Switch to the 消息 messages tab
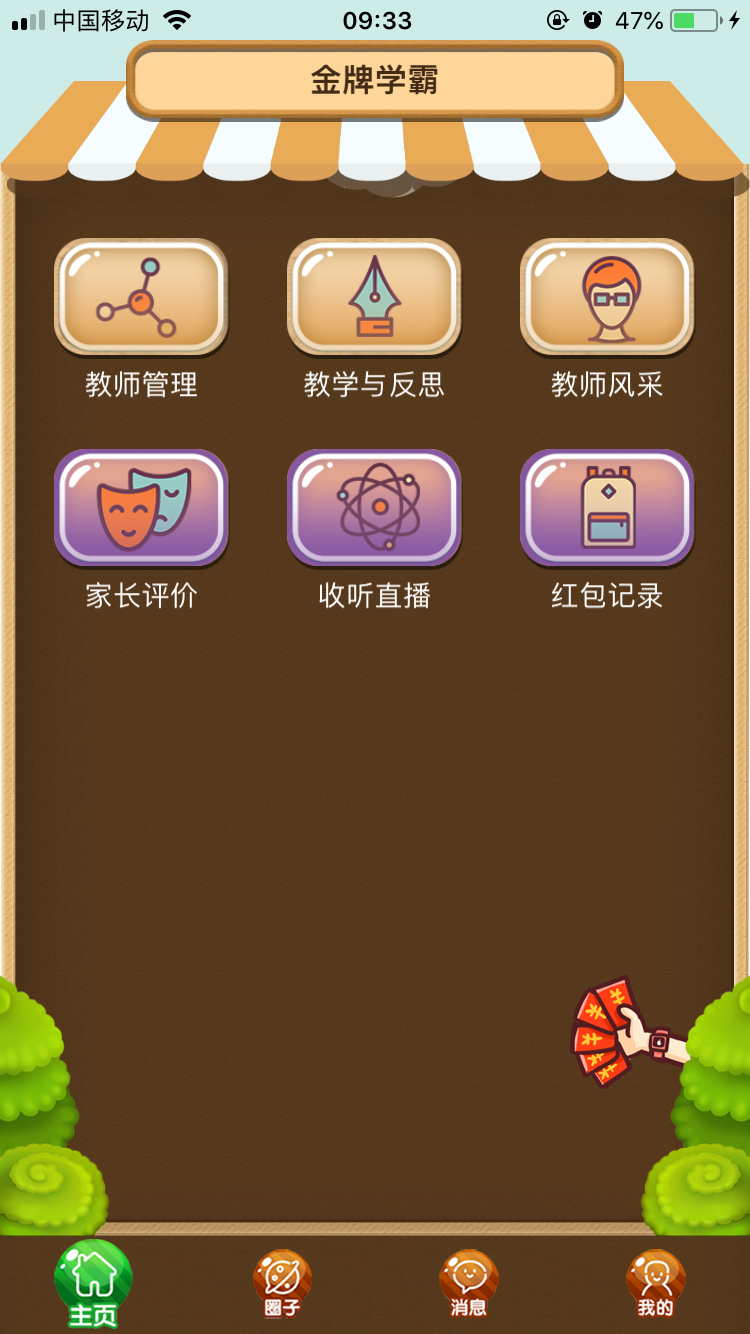The width and height of the screenshot is (750, 1334). coord(468,1284)
